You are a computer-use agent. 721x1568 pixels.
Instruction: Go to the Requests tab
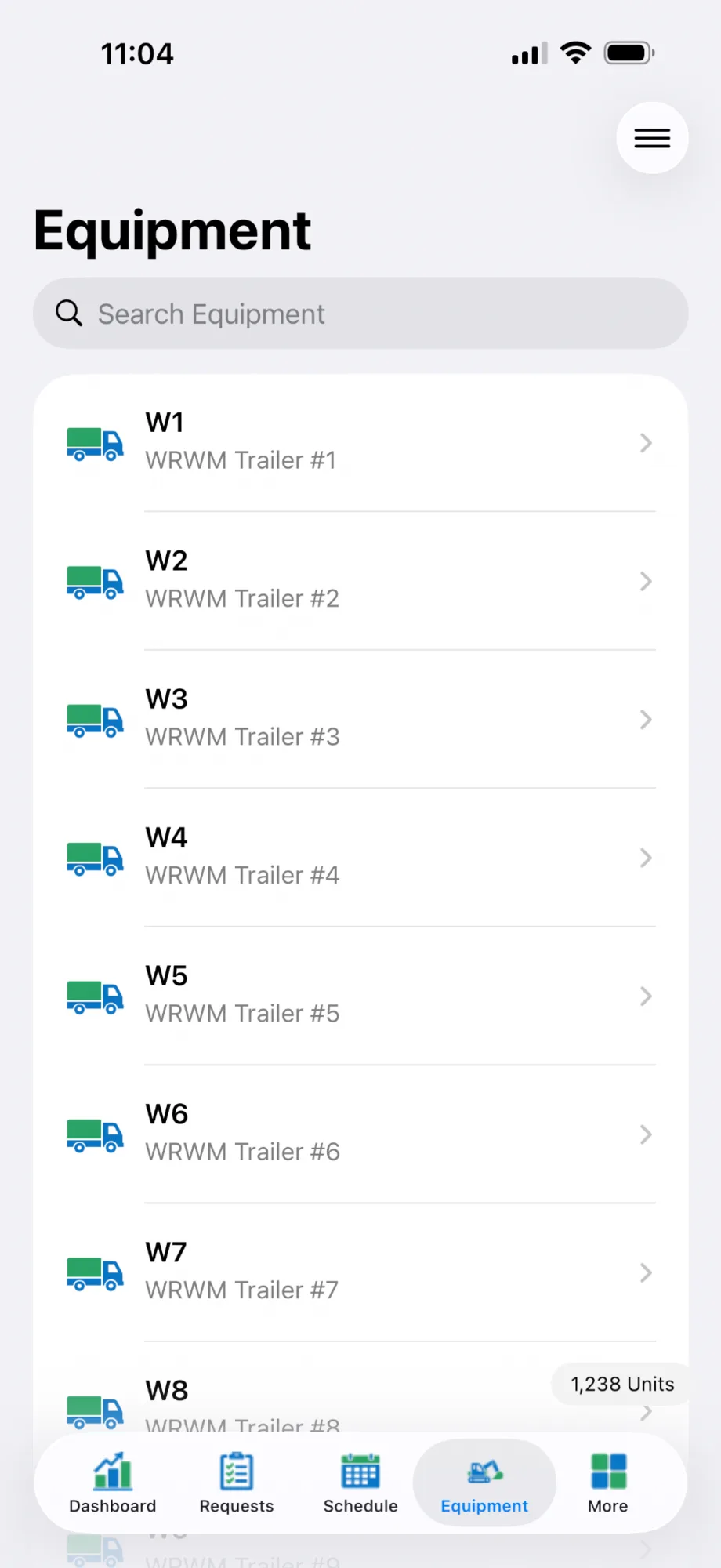(237, 1483)
